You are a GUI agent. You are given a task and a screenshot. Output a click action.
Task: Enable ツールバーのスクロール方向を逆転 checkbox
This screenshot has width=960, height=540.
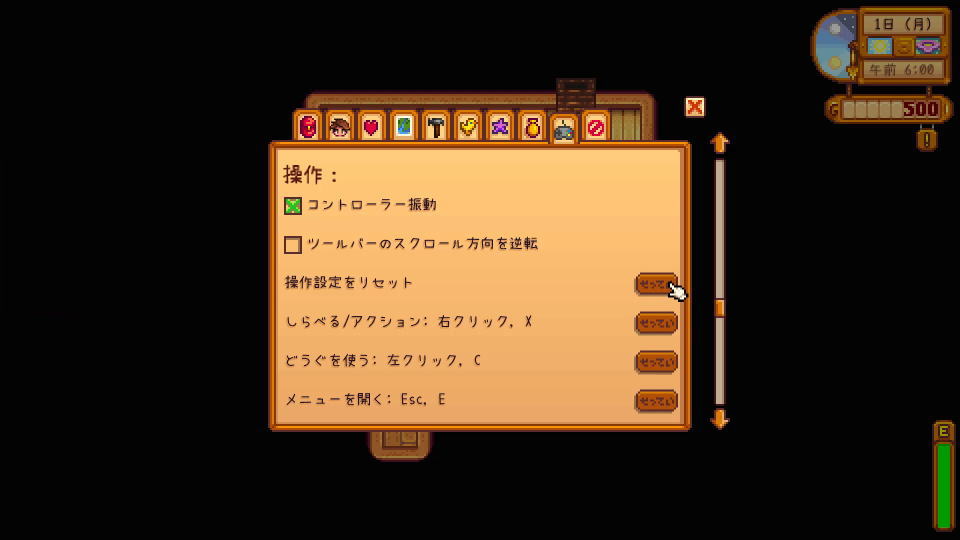[x=293, y=245]
